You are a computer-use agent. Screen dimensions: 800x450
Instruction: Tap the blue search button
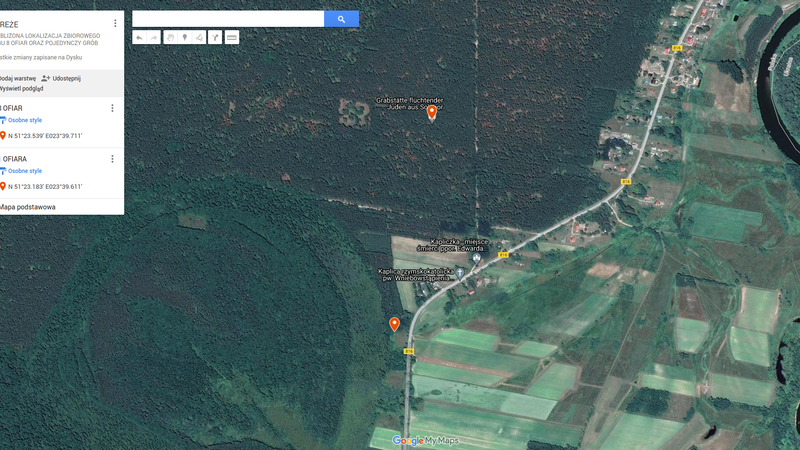pyautogui.click(x=341, y=19)
